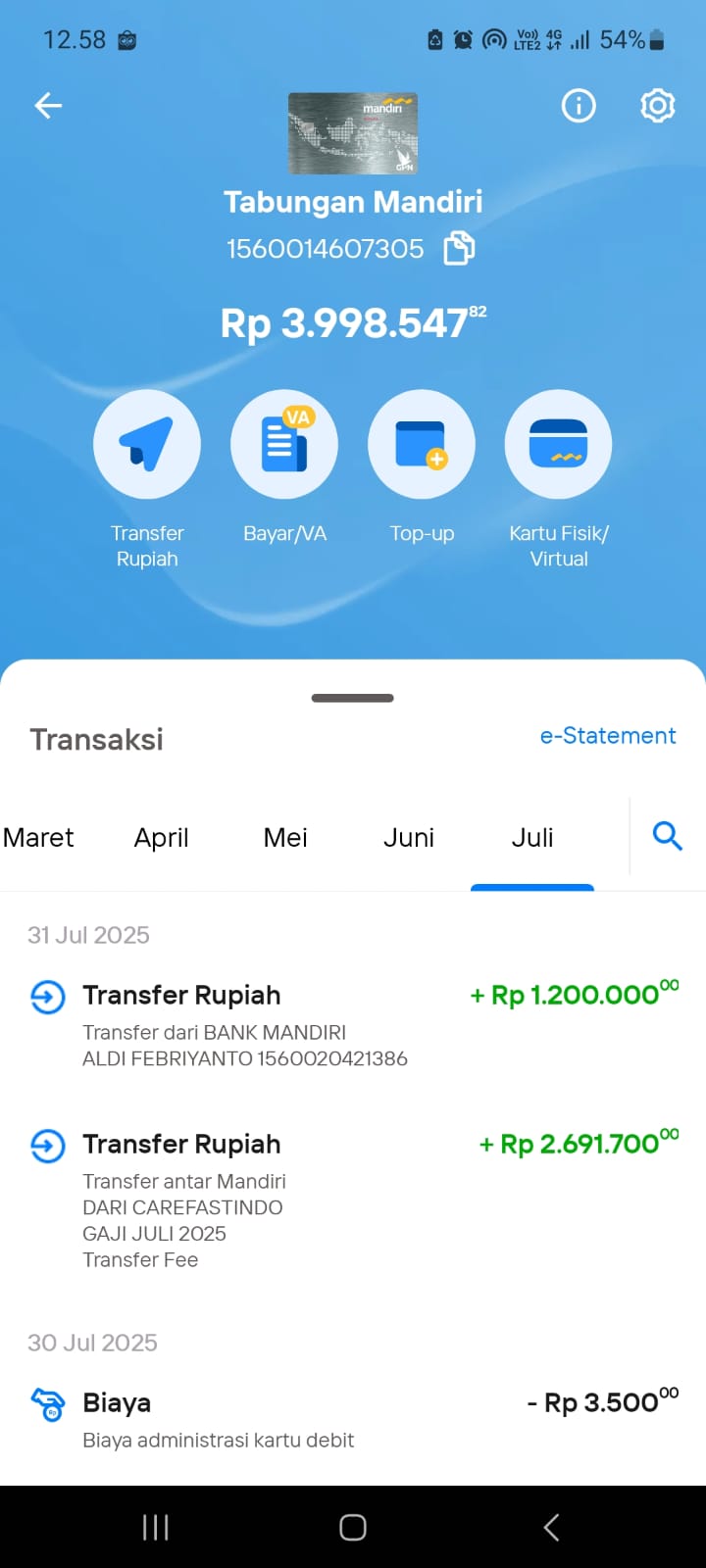This screenshot has height=1568, width=706.
Task: Open the Biaya administrasi kartu debit transaction
Action: click(353, 1419)
